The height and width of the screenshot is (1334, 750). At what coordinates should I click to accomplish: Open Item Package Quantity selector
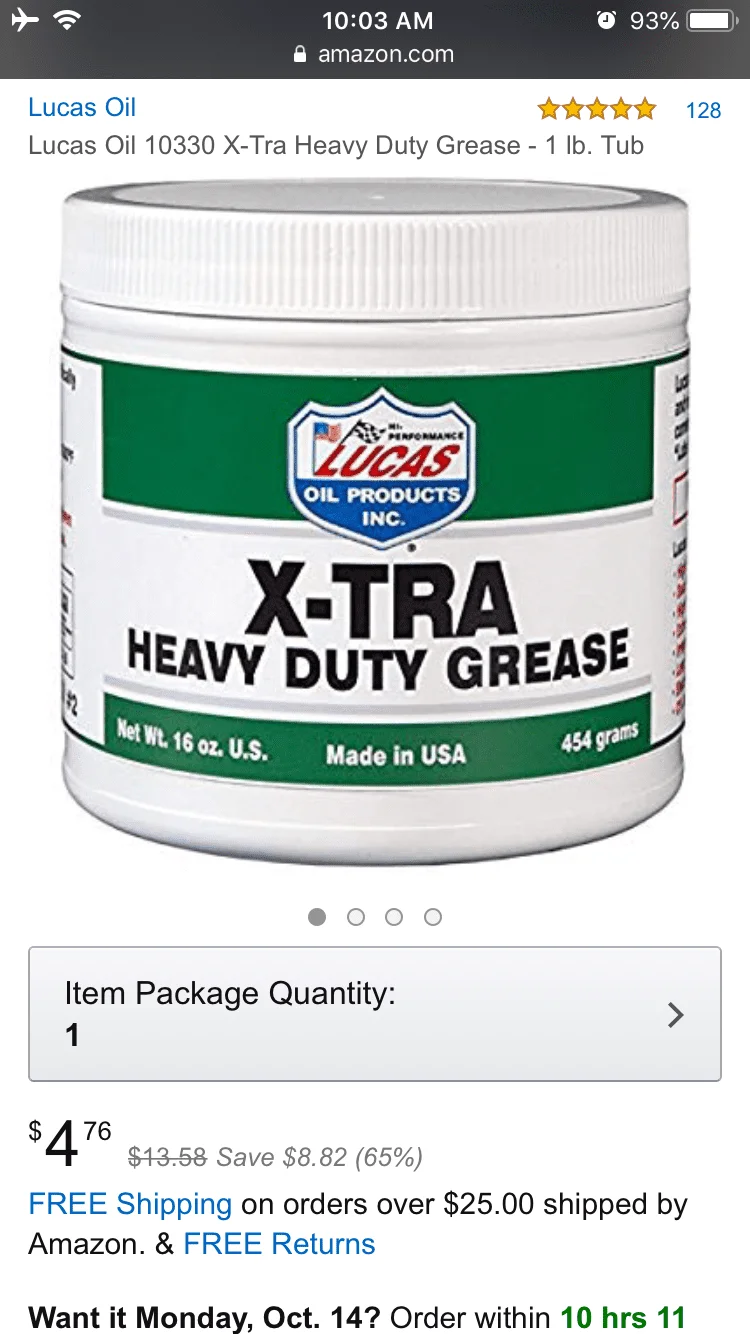coord(374,1014)
